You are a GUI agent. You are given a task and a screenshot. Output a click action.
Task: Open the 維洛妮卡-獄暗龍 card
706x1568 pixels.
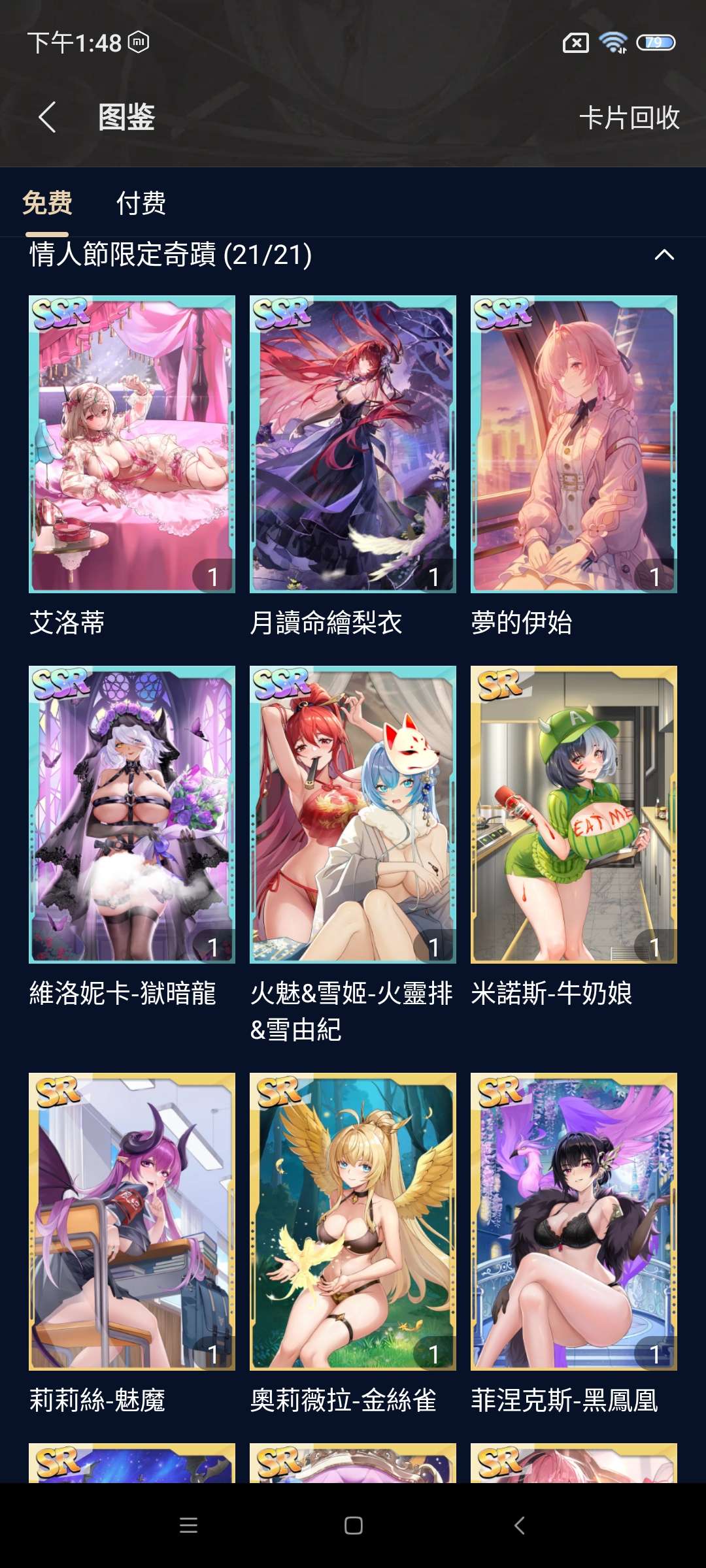[132, 815]
